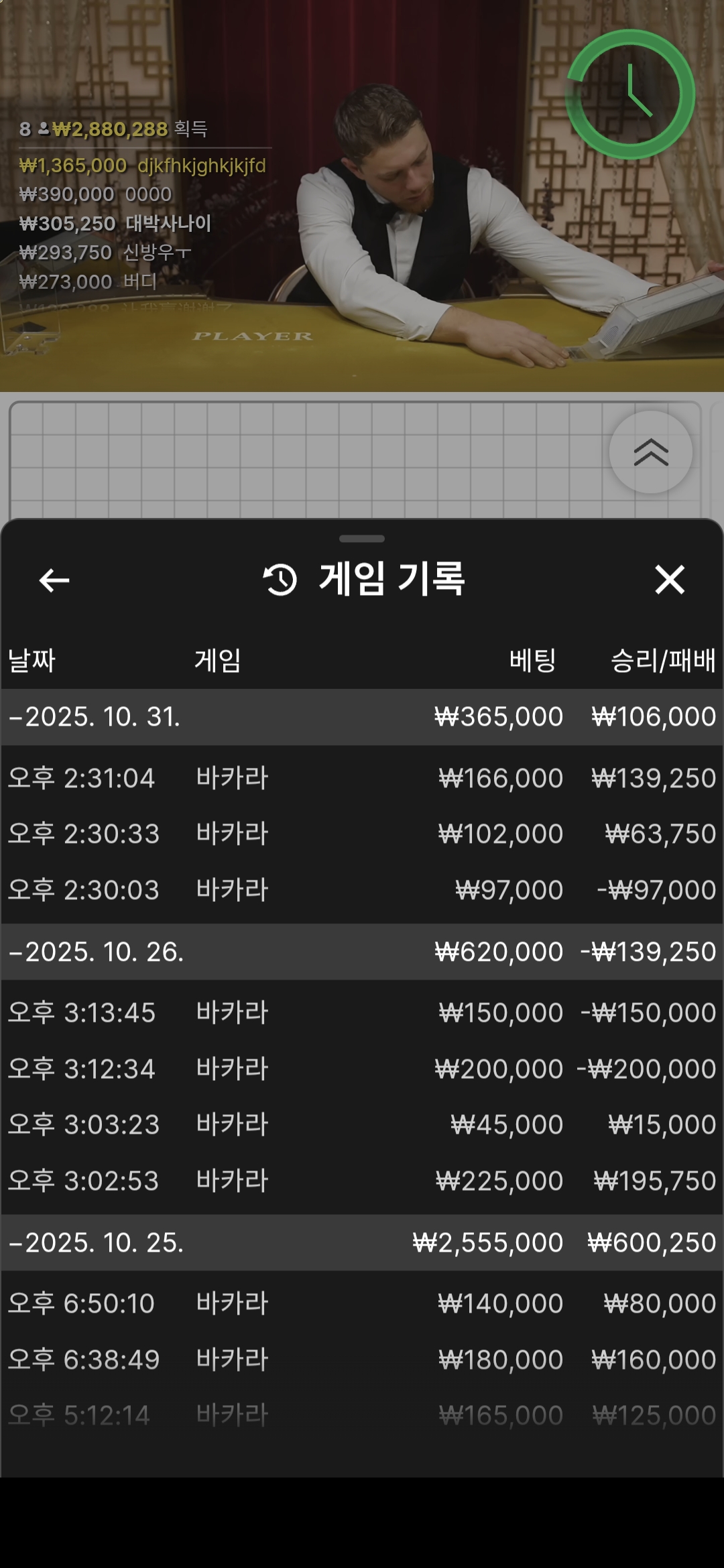This screenshot has height=1568, width=724.
Task: Open the 오후 3:02:53 바카라 record
Action: coord(362,1181)
